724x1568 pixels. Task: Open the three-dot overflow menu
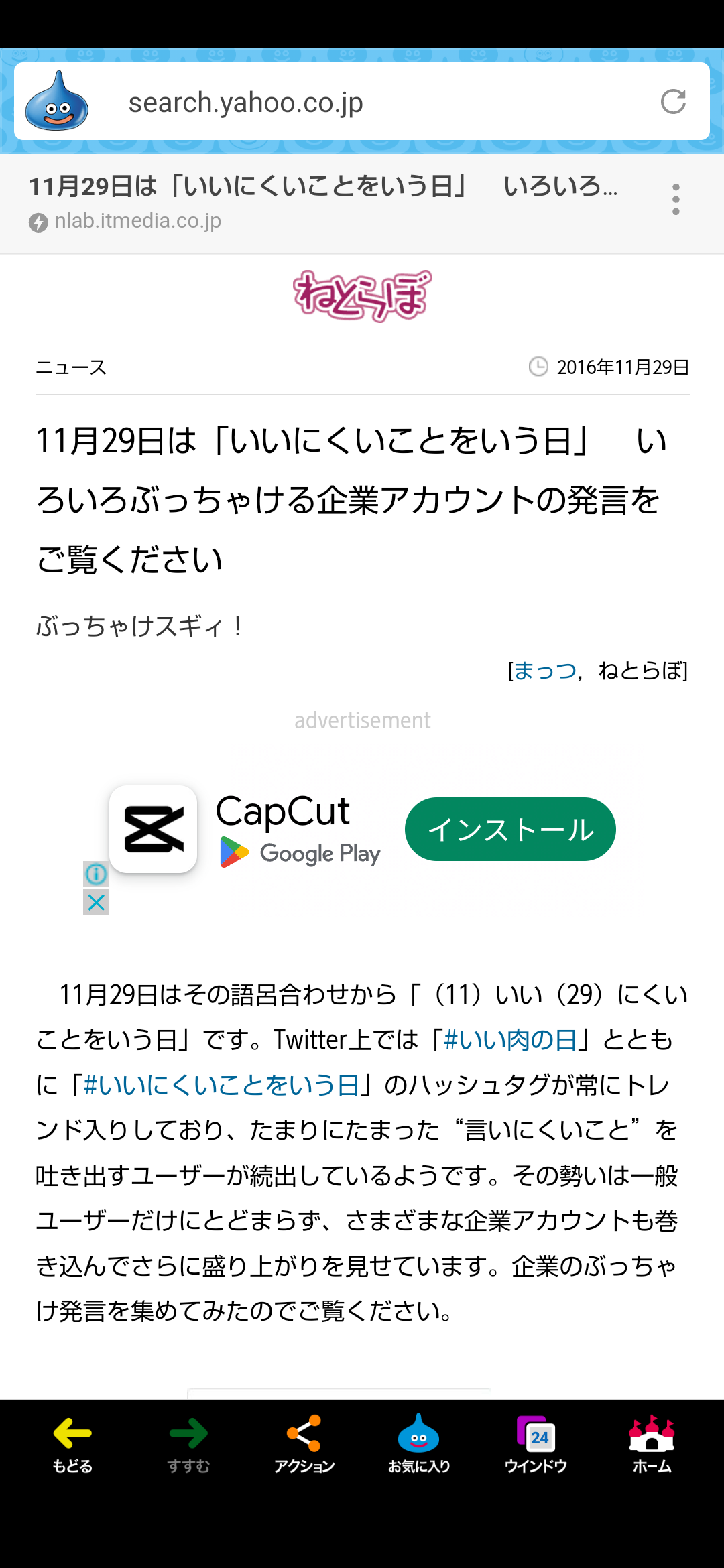(x=676, y=200)
